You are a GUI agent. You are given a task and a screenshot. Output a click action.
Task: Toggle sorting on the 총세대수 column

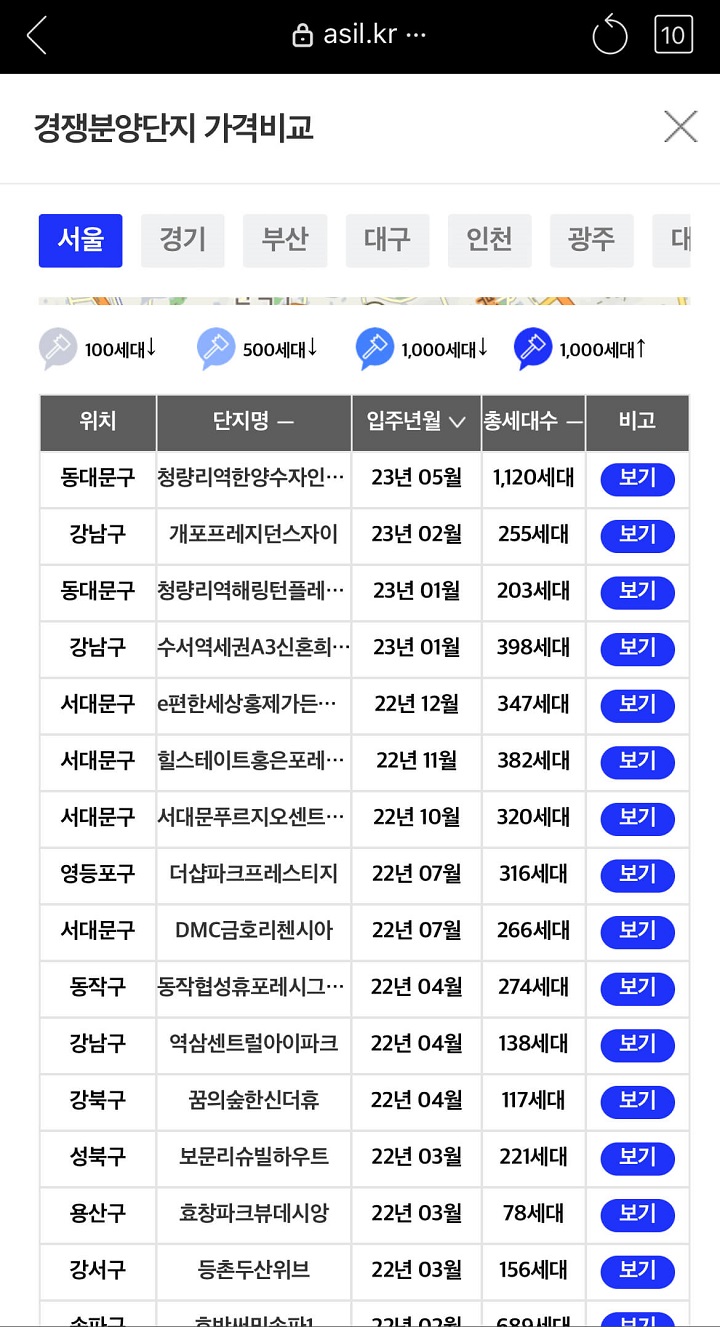tap(534, 423)
